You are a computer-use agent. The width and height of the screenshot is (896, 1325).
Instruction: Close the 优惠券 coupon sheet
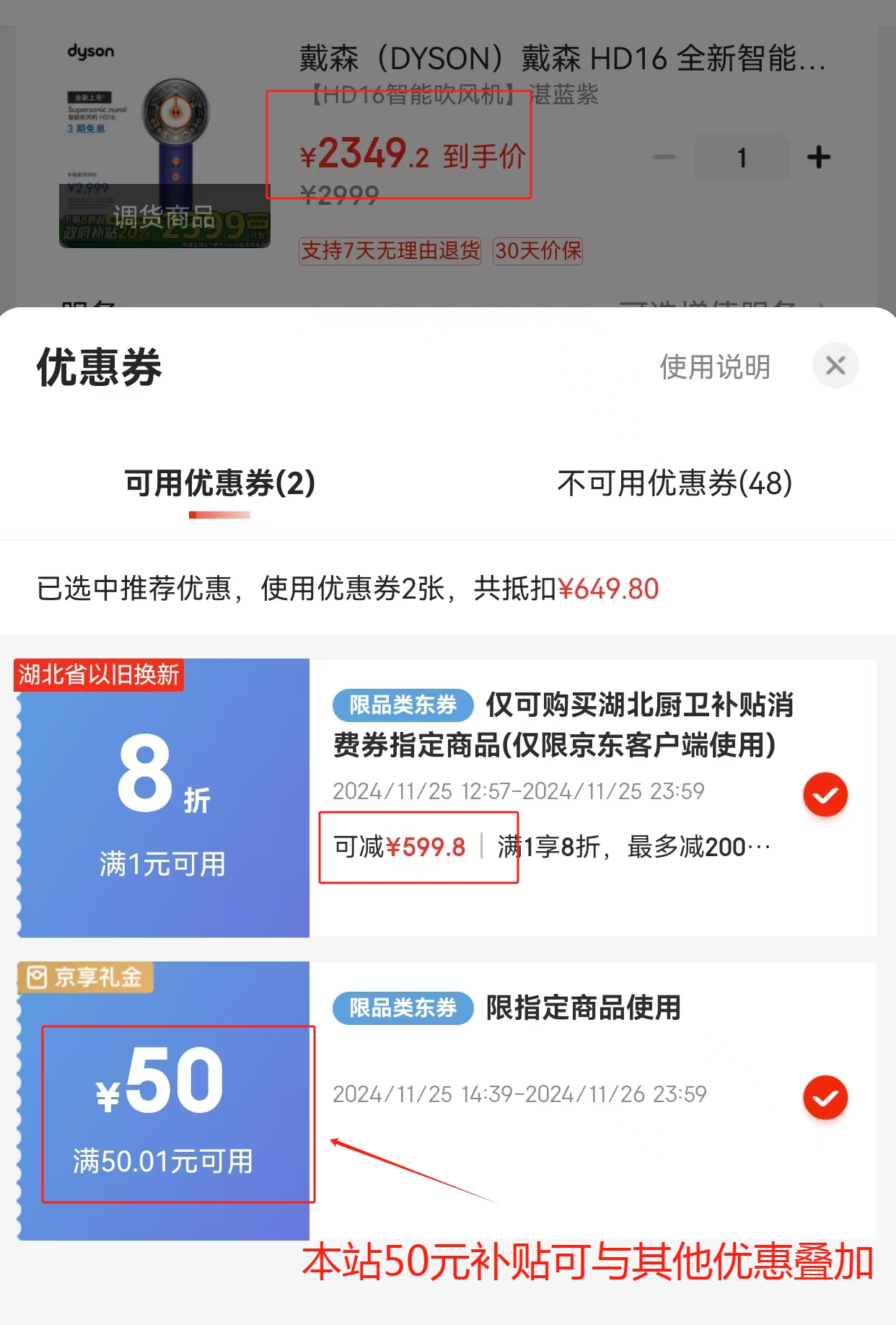tap(835, 366)
